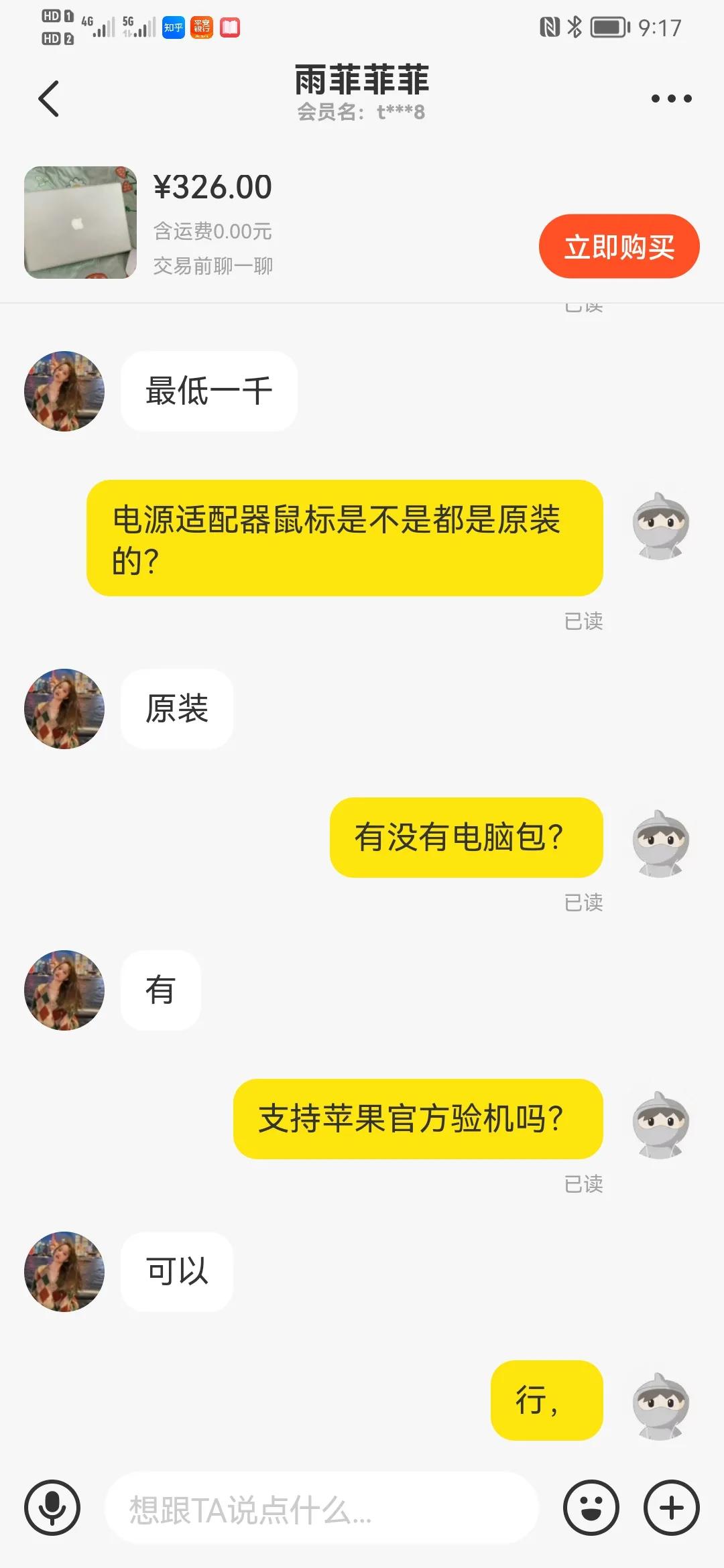Open the emoji picker icon
Image resolution: width=724 pixels, height=1568 pixels.
pyautogui.click(x=591, y=1506)
